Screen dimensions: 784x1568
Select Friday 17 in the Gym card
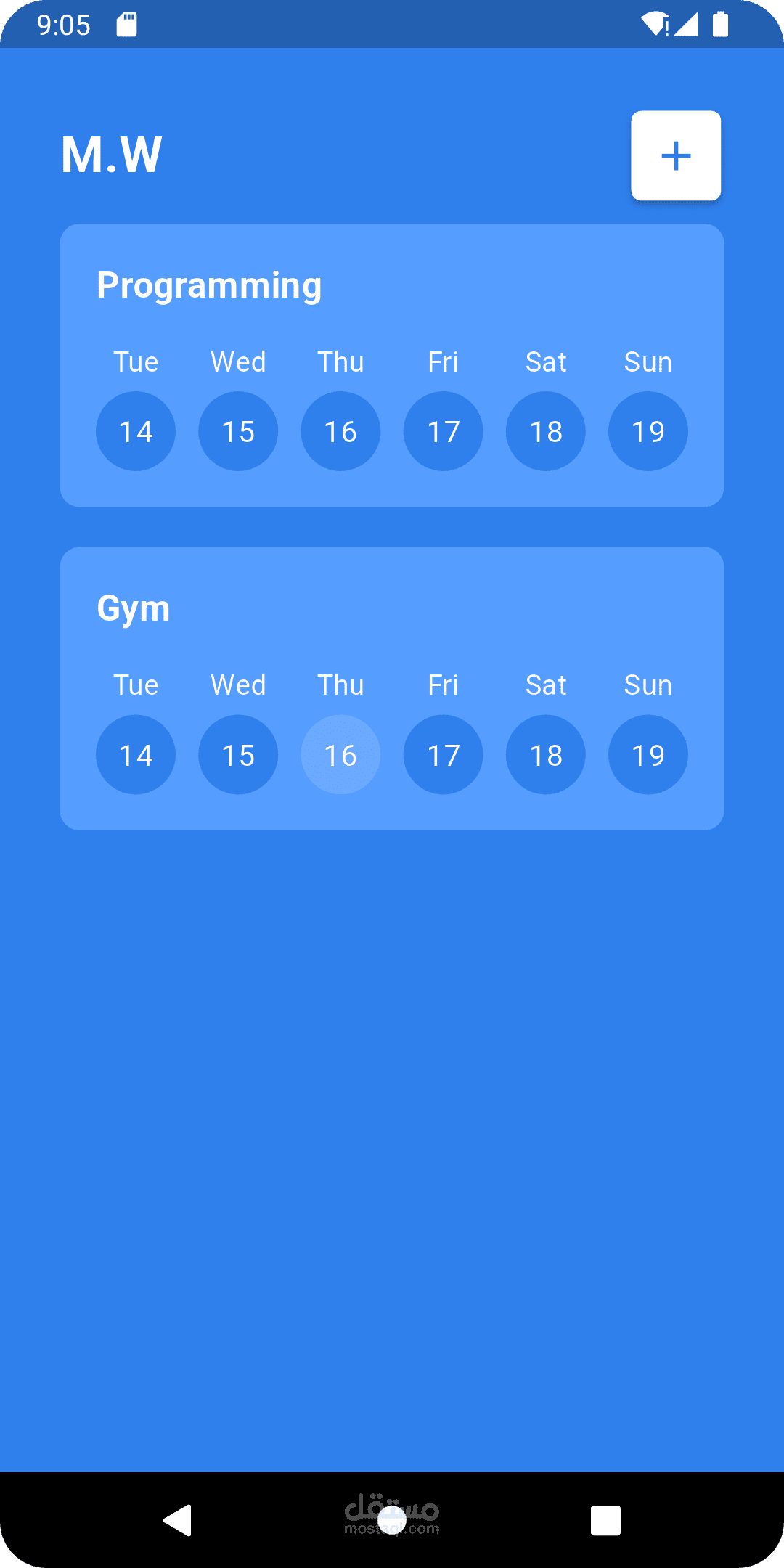coord(443,754)
